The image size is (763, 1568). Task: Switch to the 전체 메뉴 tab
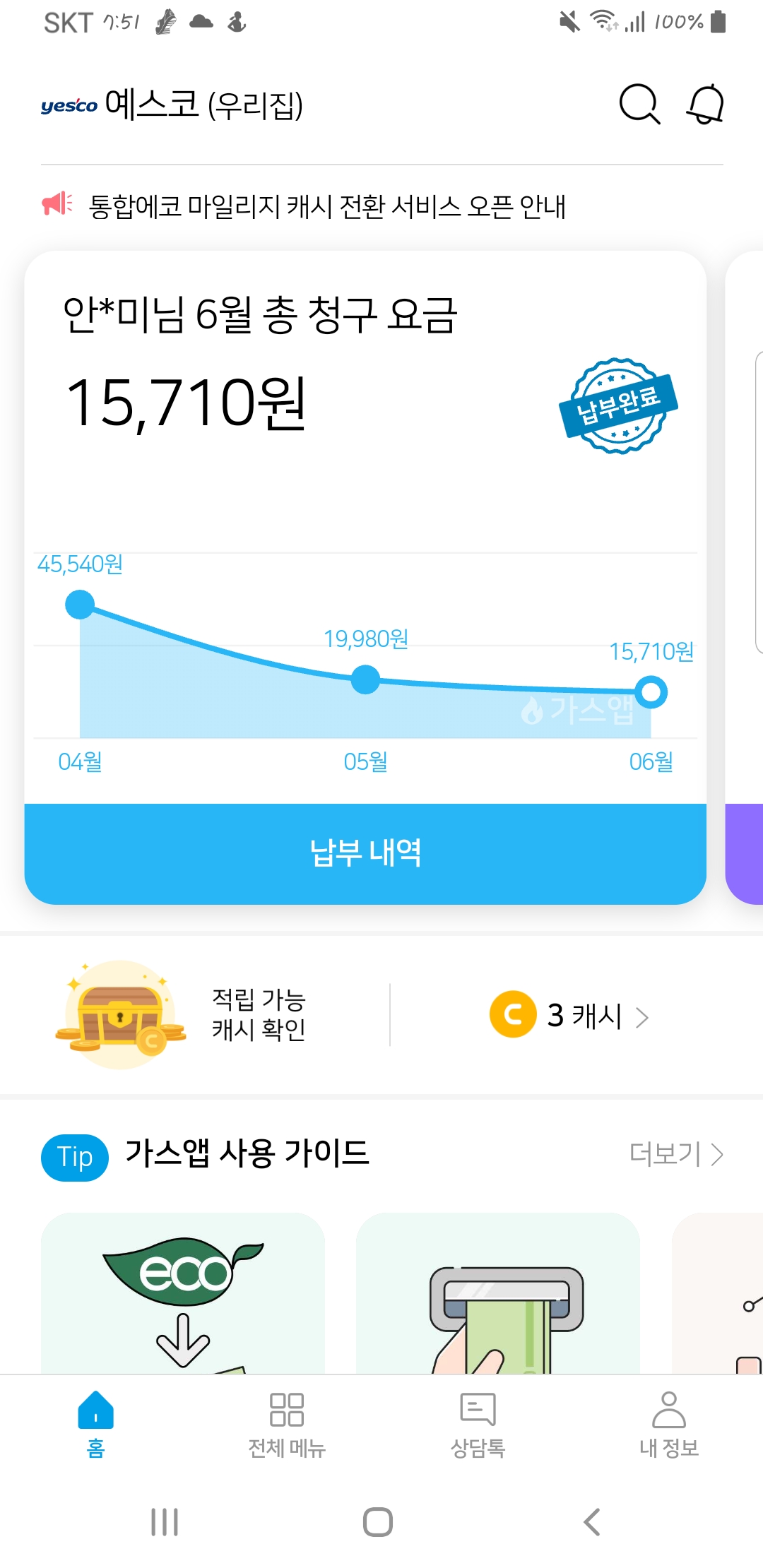(x=286, y=1423)
